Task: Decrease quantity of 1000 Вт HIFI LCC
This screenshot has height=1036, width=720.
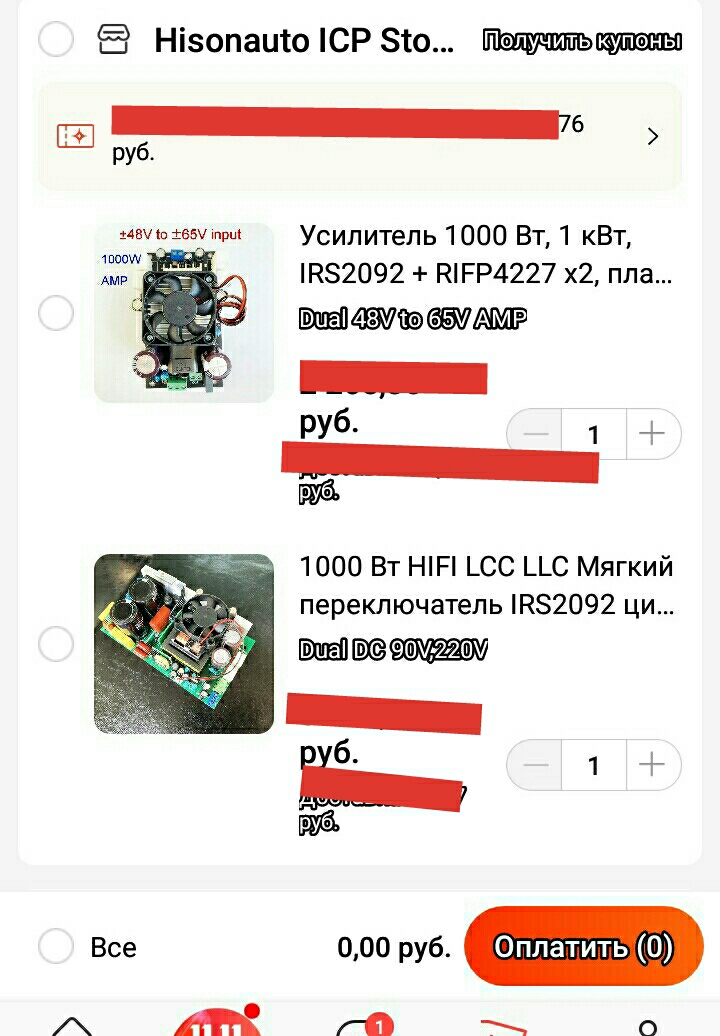Action: [536, 766]
